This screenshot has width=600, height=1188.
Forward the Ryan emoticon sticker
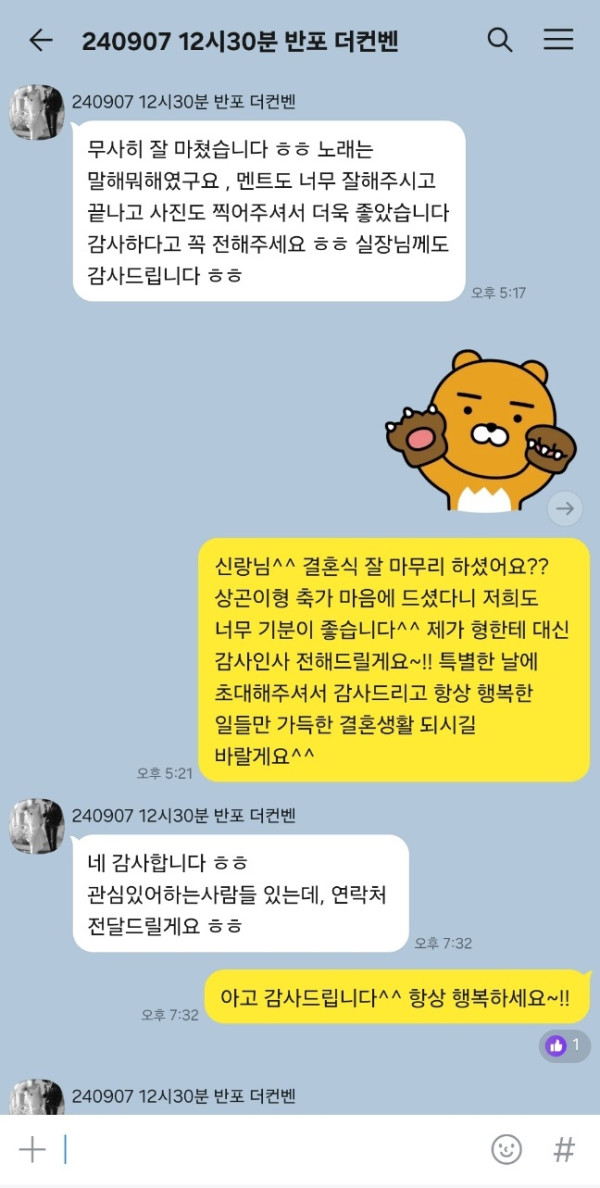[565, 508]
